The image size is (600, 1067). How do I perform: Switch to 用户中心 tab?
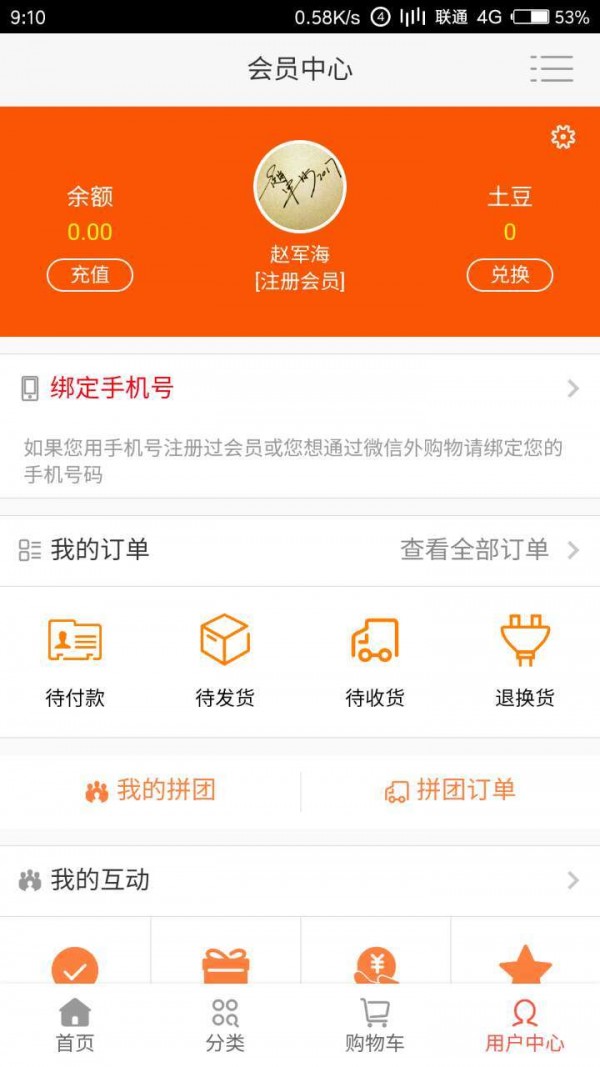pyautogui.click(x=525, y=1025)
